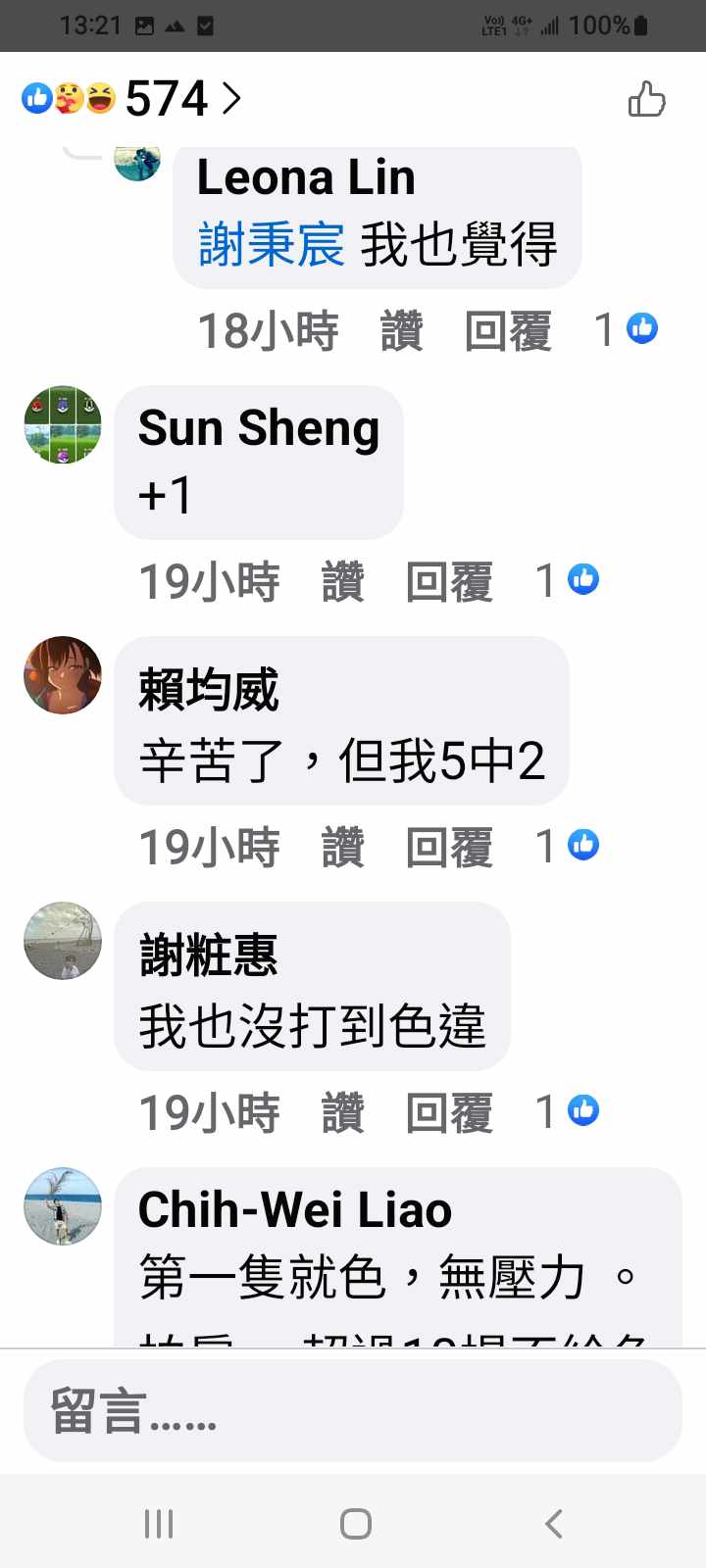
Task: Open Sun Sheng's profile picture
Action: 63,424
